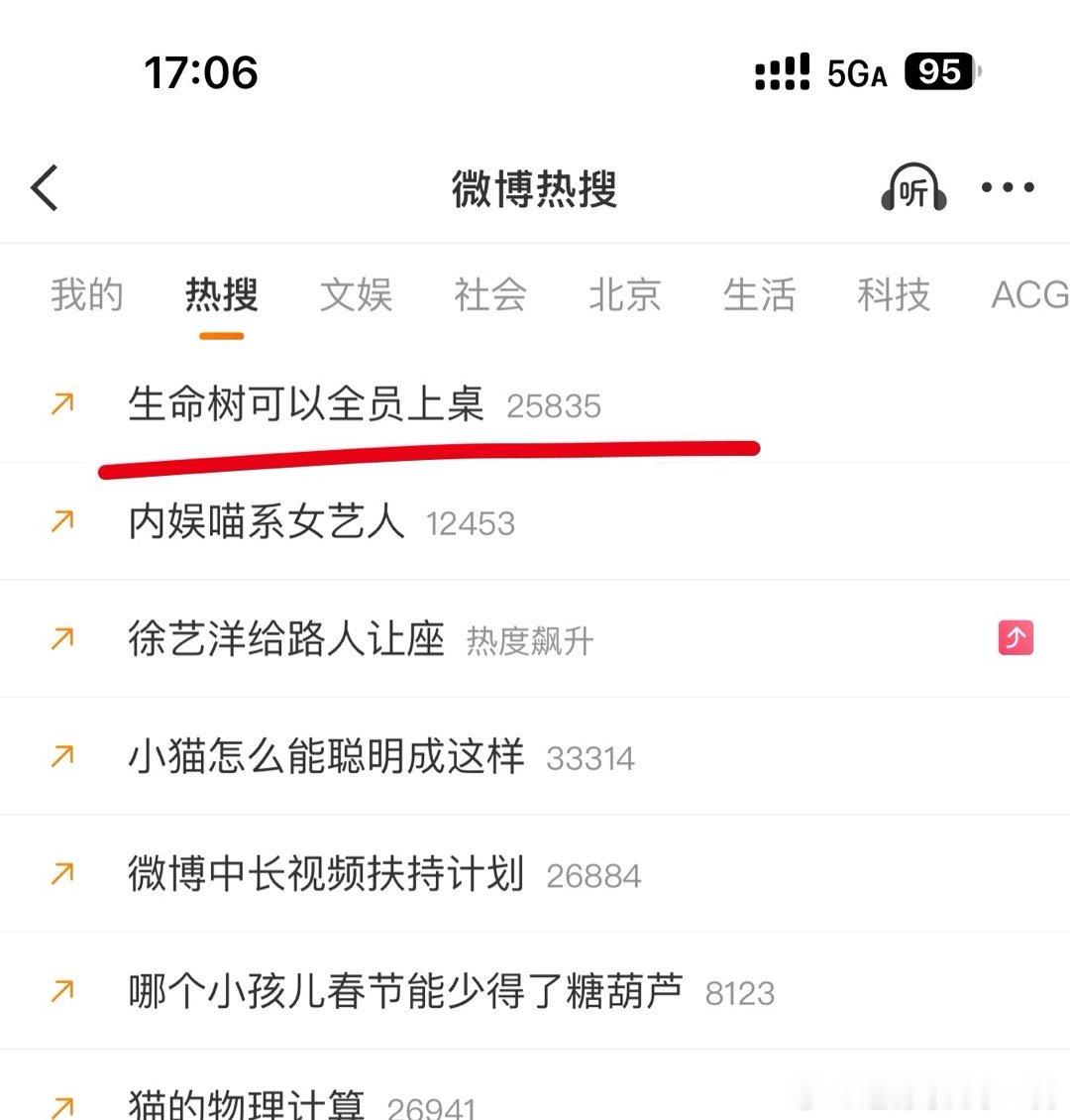Select the 北京 tab
The width and height of the screenshot is (1070, 1120).
tap(624, 295)
